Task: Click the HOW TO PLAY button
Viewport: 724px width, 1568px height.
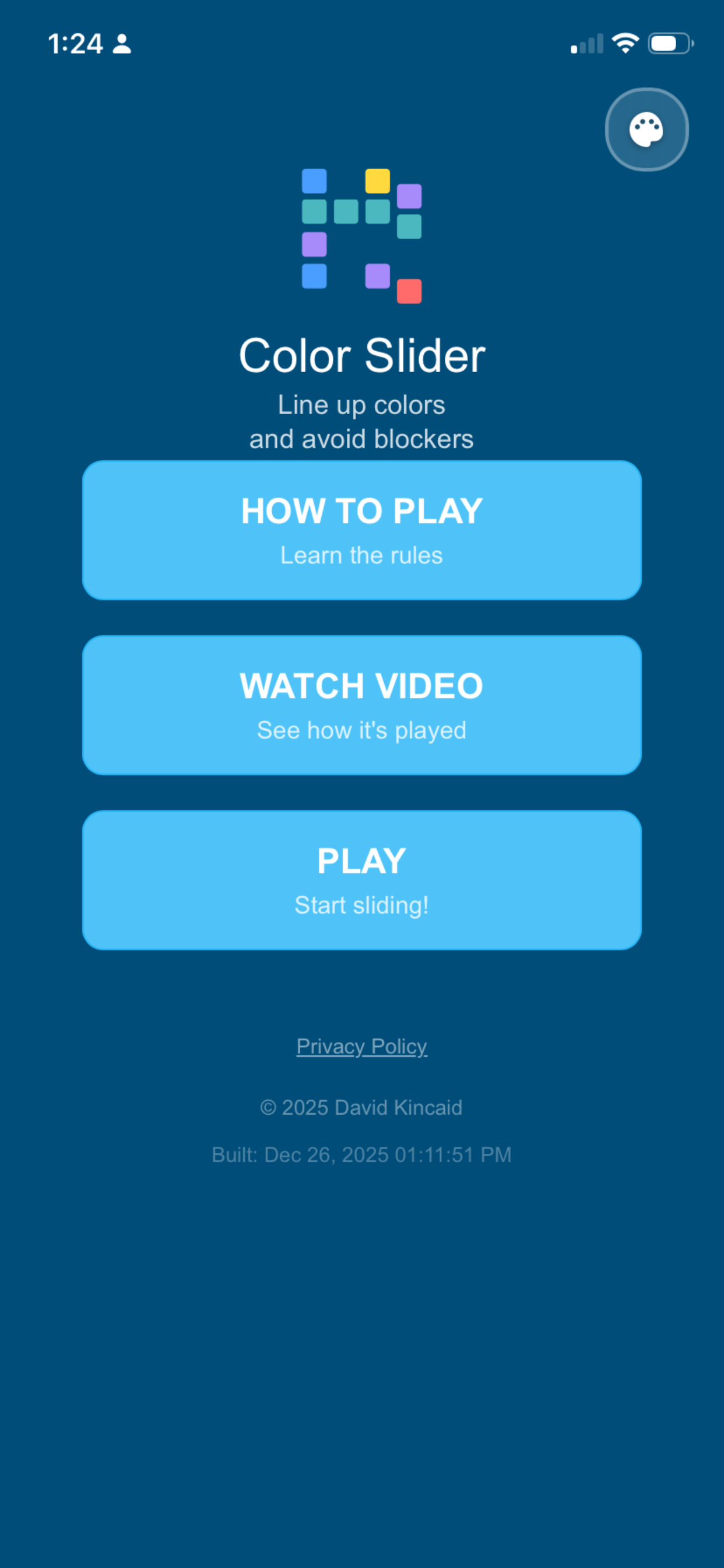Action: [362, 530]
